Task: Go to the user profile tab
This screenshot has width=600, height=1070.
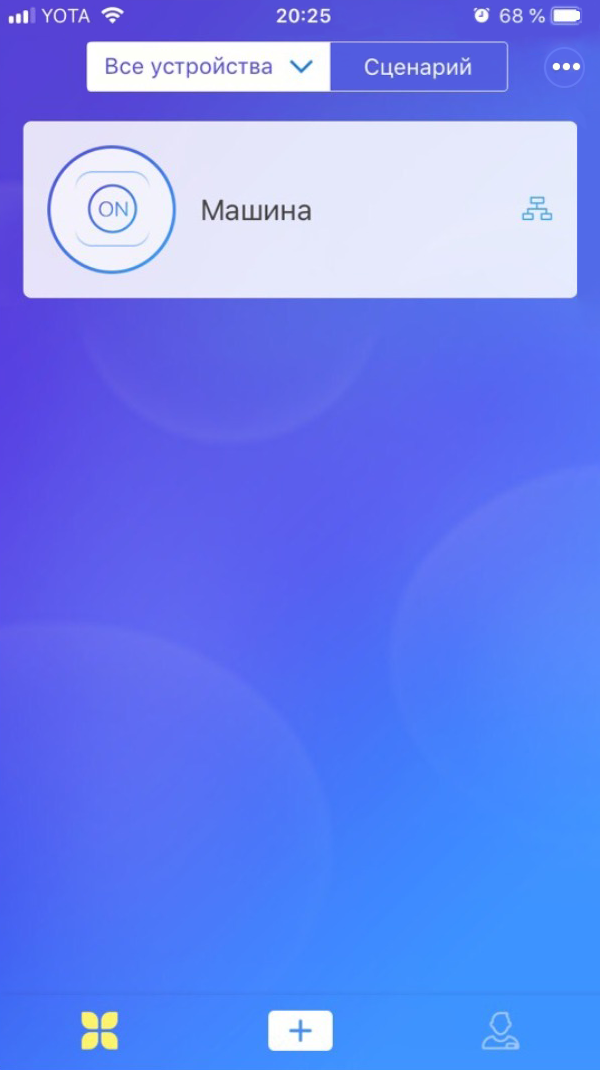Action: [500, 1030]
